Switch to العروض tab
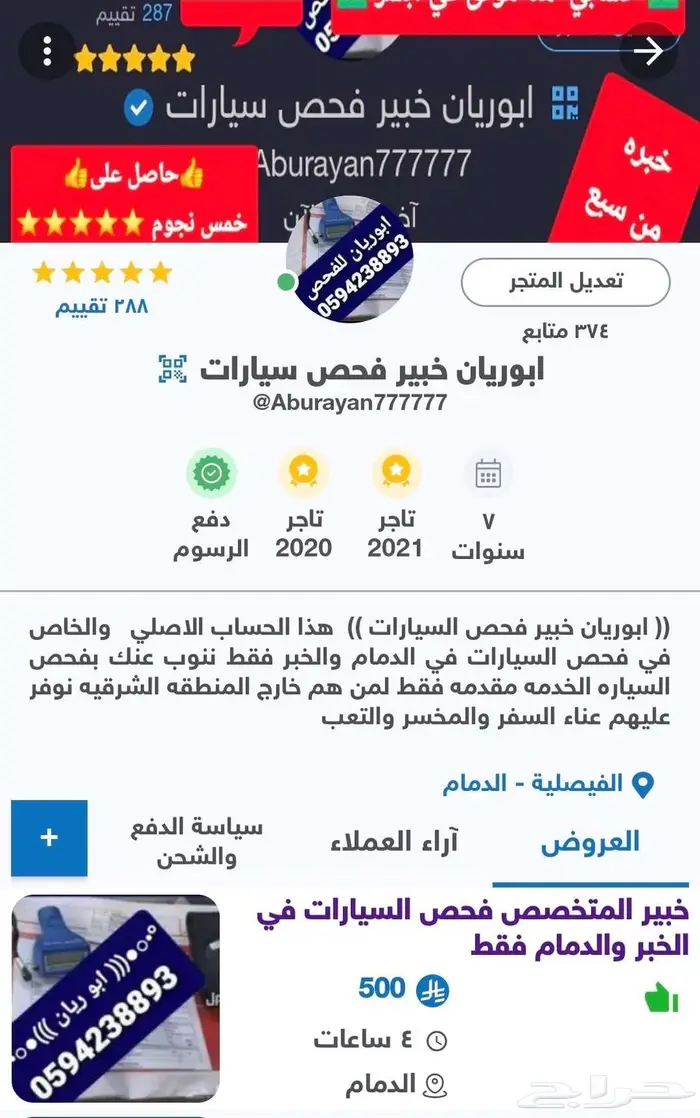 pos(590,843)
